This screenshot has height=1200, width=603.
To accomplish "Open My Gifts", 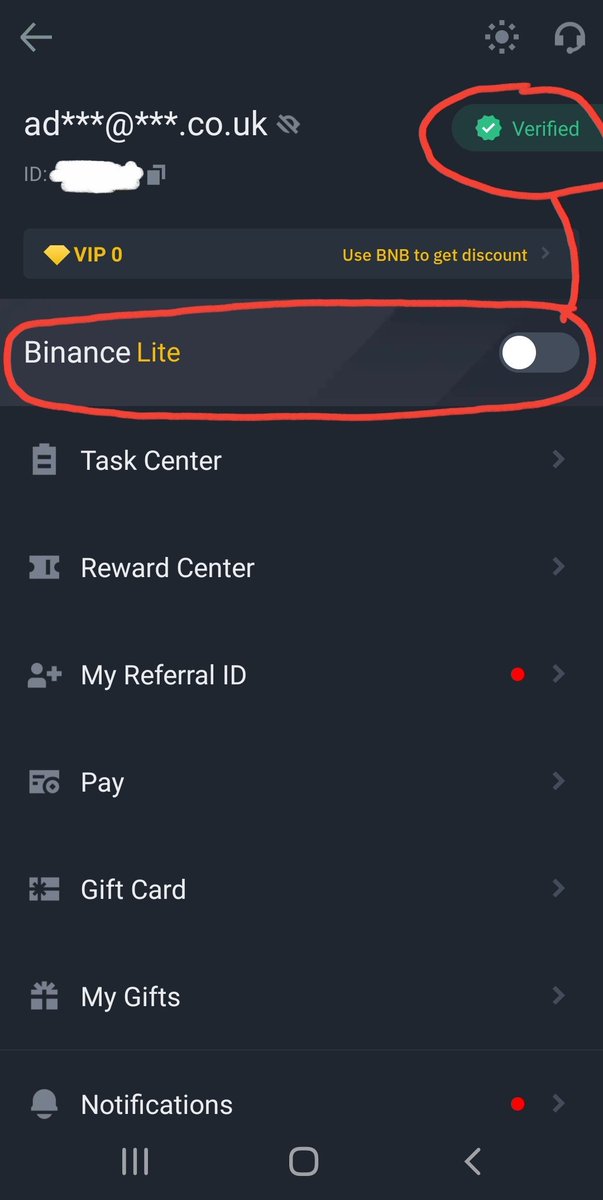I will [x=301, y=996].
